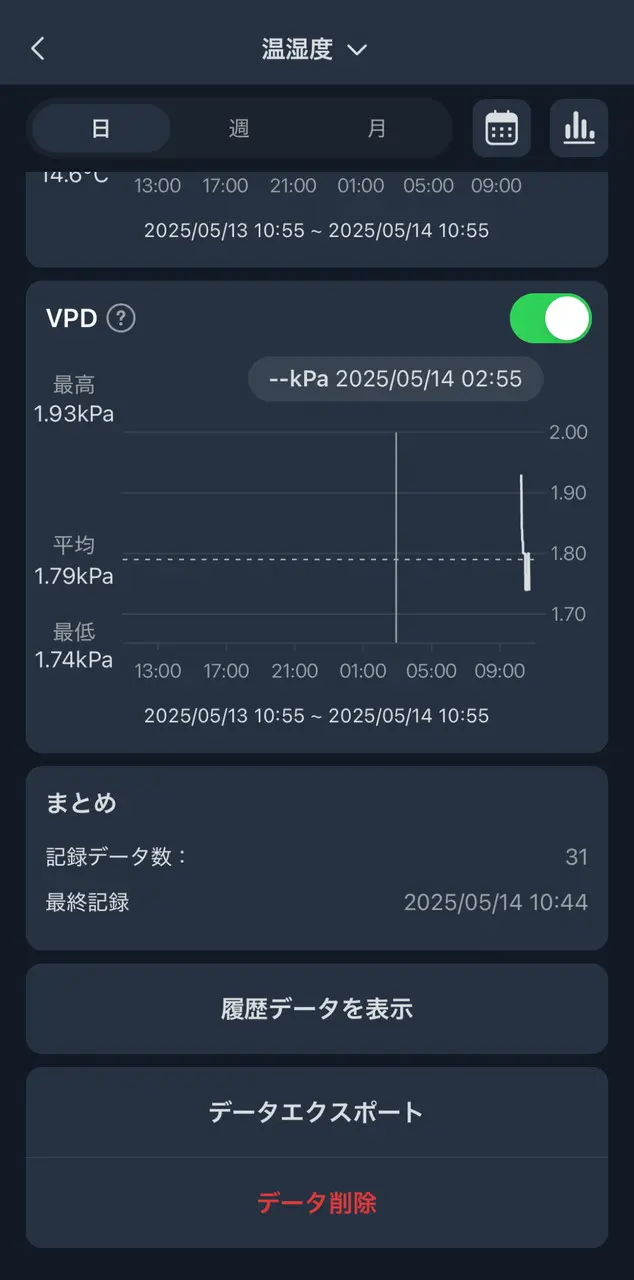The width and height of the screenshot is (634, 1280).
Task: Show VPD help info question mark
Action: [121, 318]
